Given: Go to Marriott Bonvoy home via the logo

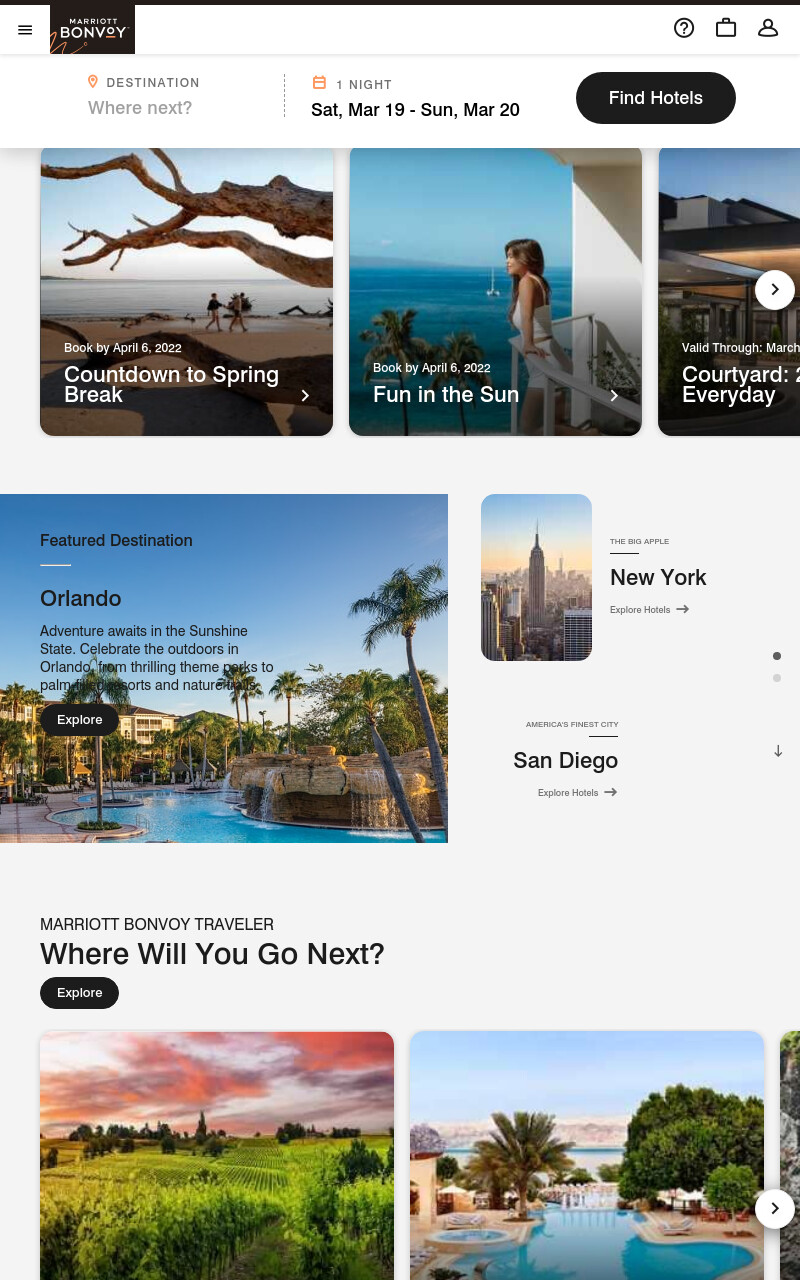Looking at the screenshot, I should [92, 29].
